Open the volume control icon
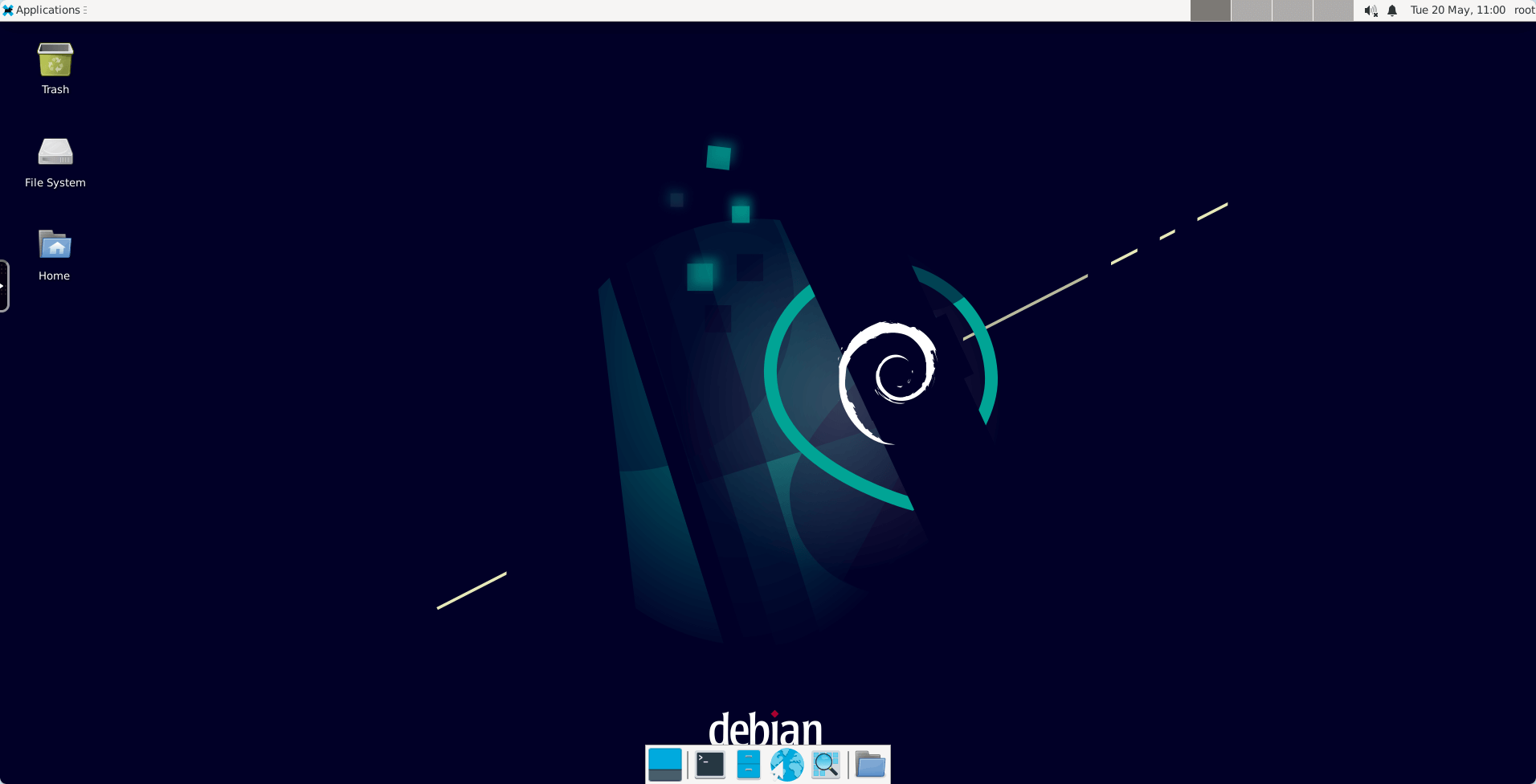This screenshot has height=784, width=1536. [x=1371, y=10]
